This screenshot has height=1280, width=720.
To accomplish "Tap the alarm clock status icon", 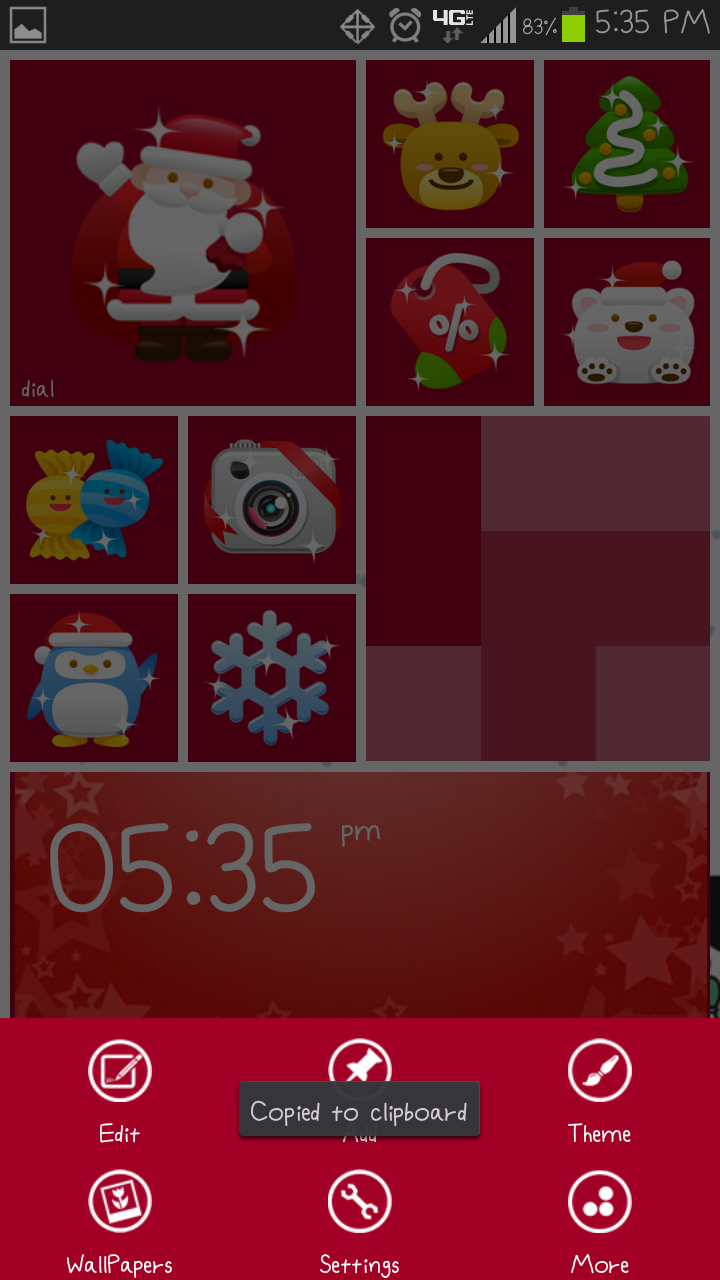I will 406,24.
